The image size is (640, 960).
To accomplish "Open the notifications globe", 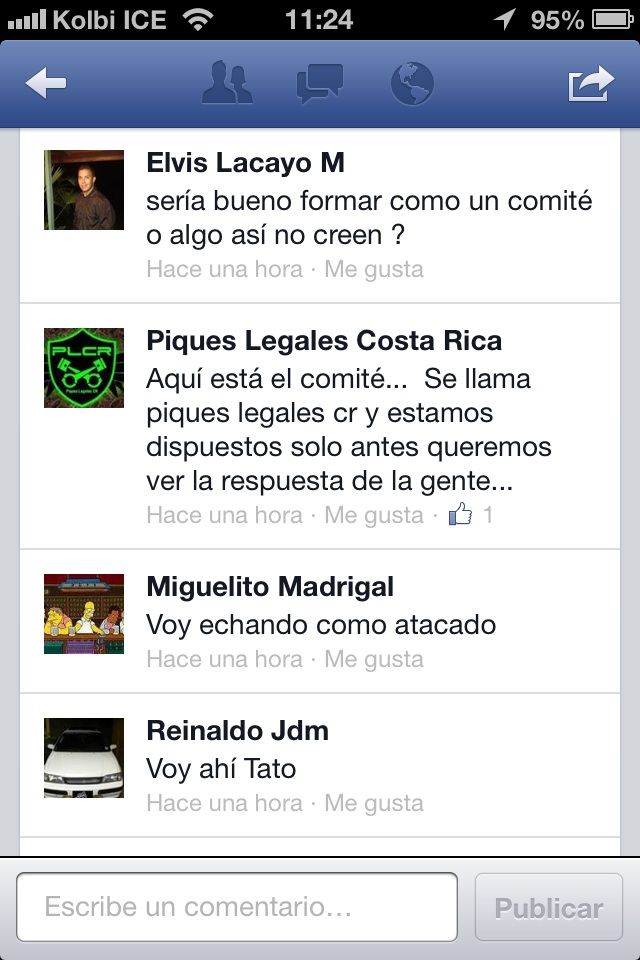I will 411,84.
